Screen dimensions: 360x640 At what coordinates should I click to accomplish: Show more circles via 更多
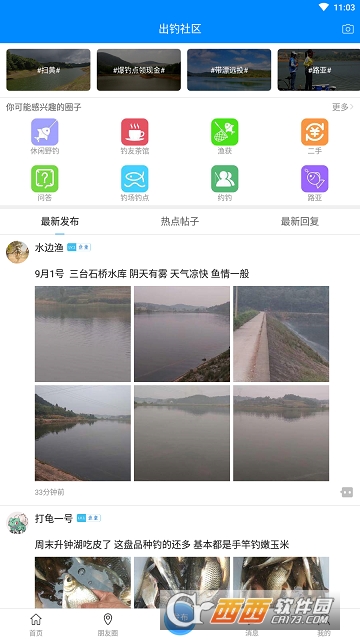tap(342, 107)
